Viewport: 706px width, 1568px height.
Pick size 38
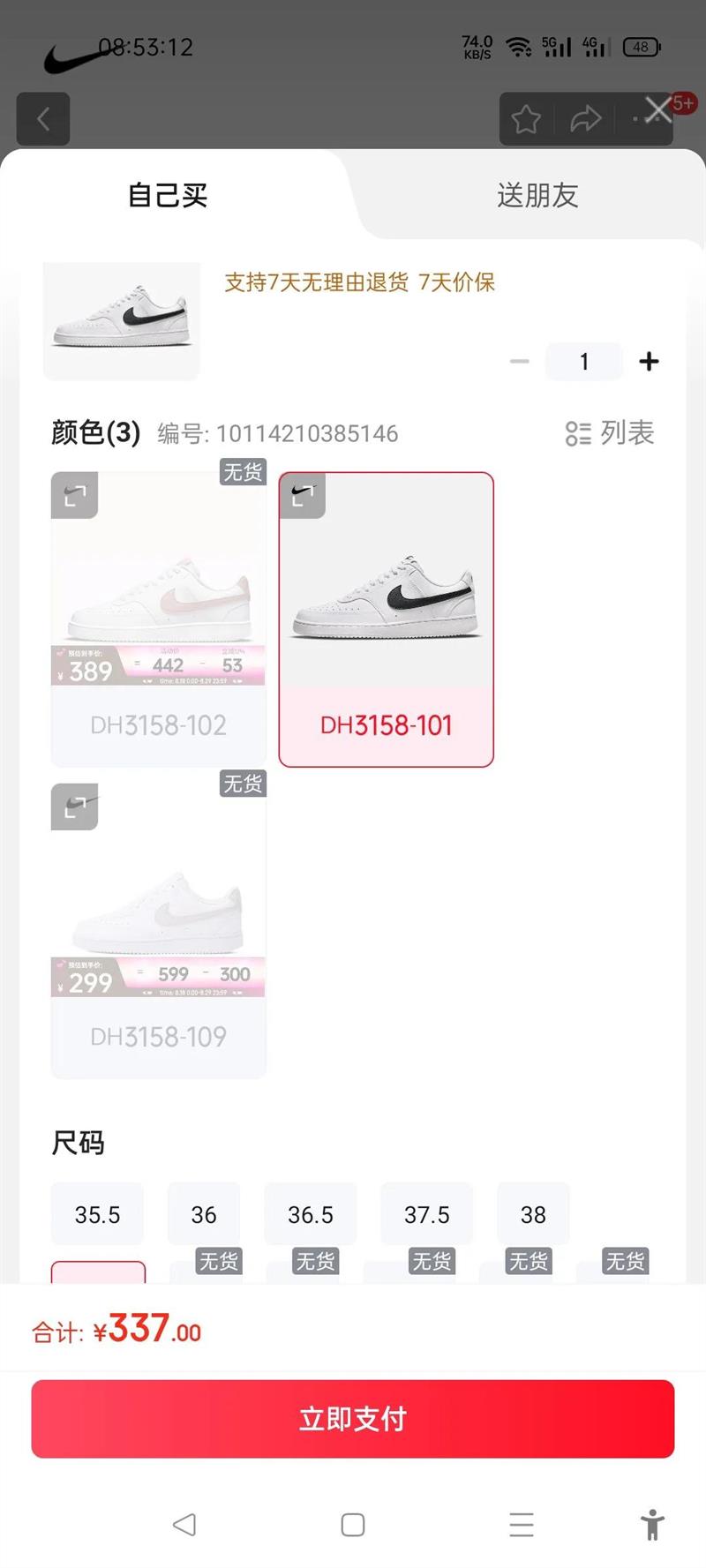pos(533,1214)
